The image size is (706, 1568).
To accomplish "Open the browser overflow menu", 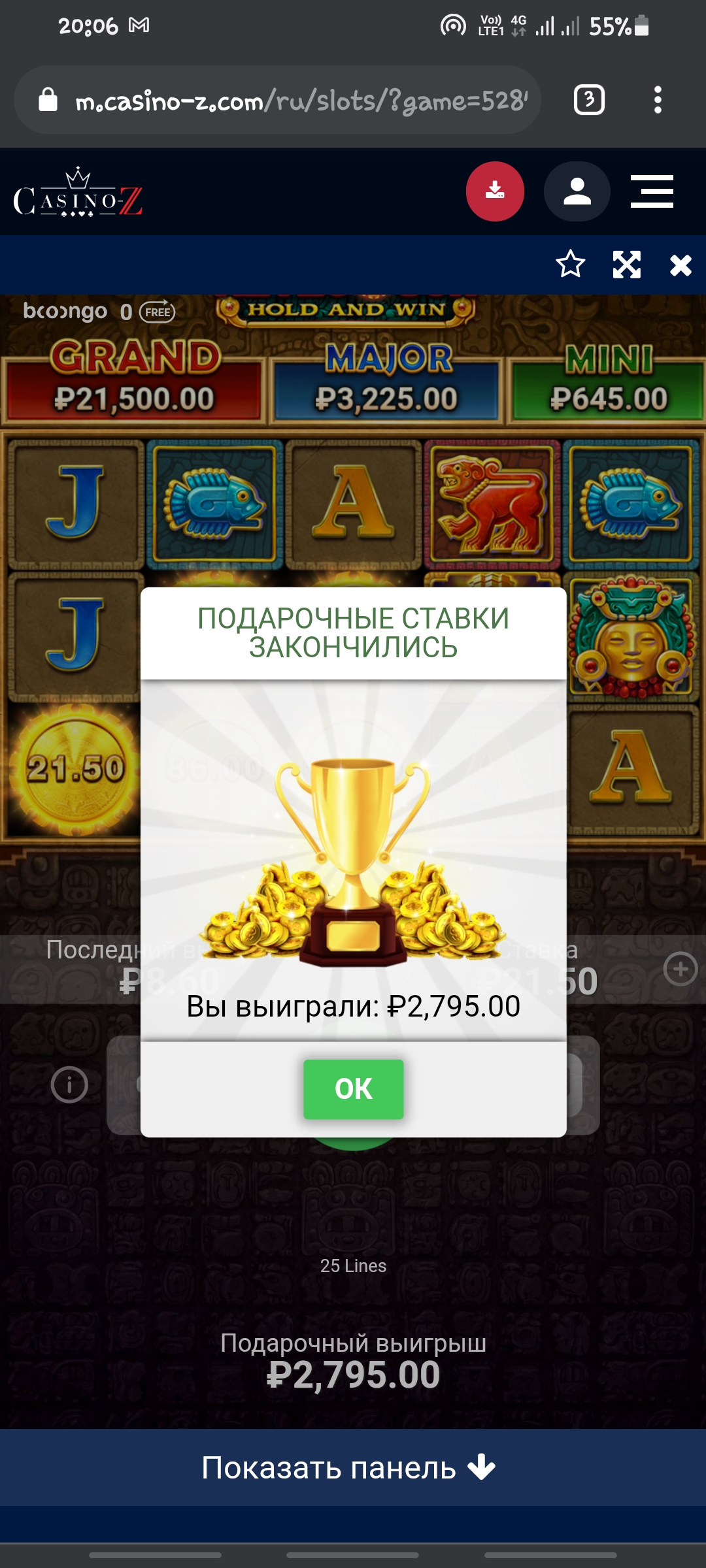I will (x=658, y=100).
